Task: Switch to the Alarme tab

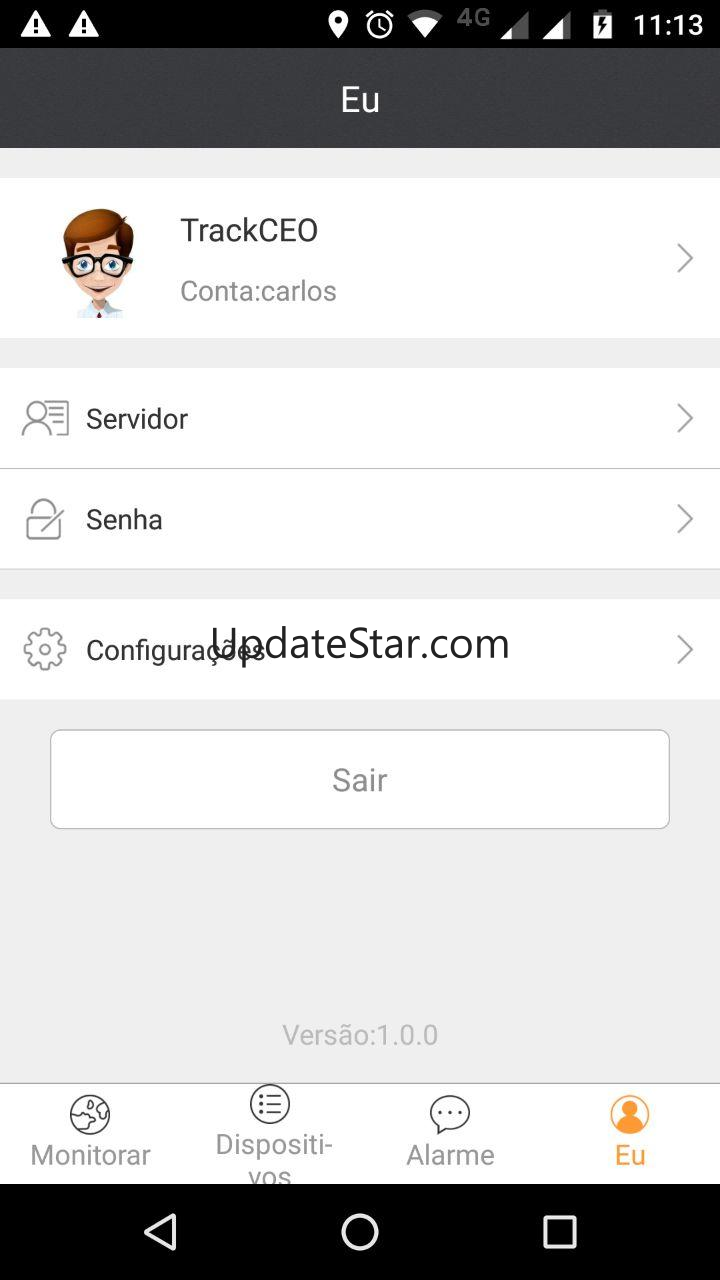Action: point(450,1133)
